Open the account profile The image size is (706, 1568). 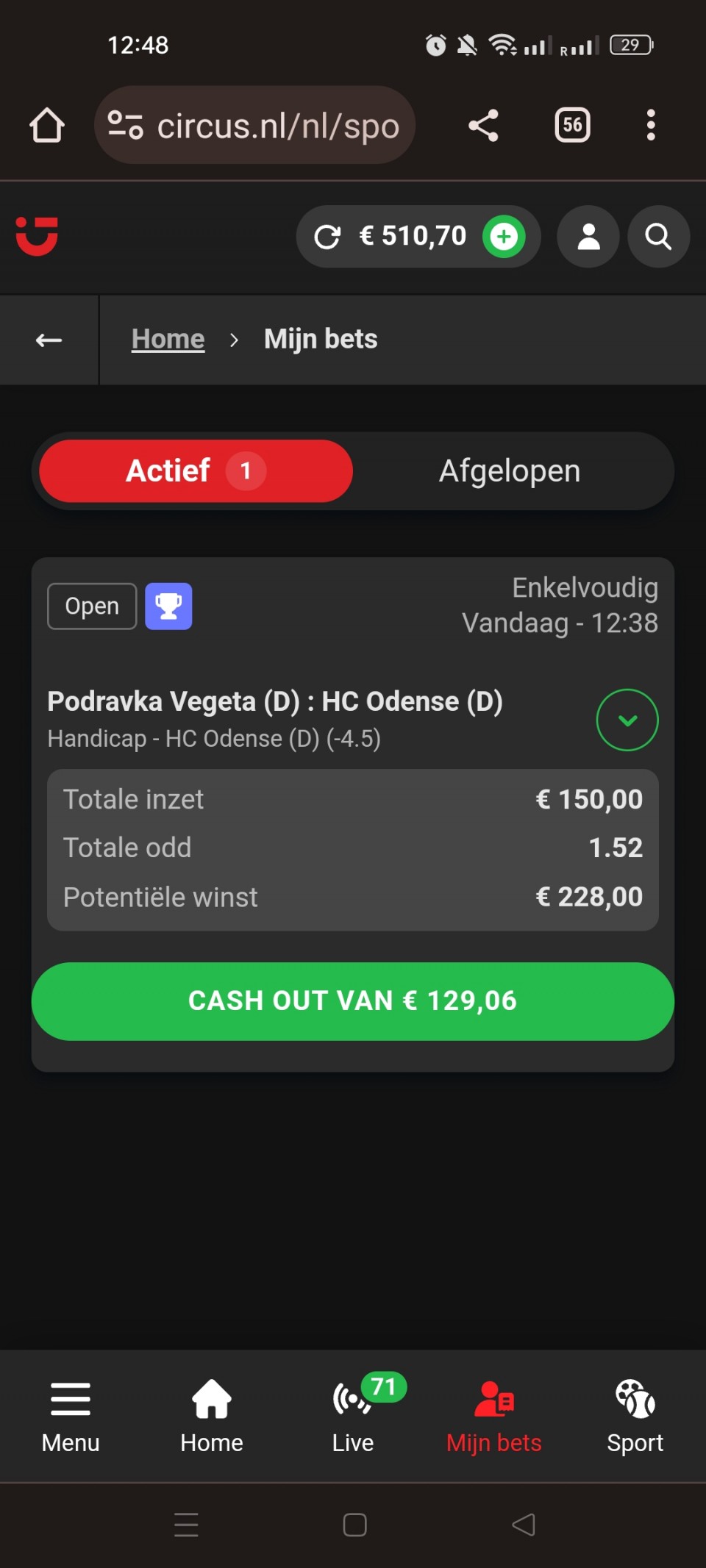588,237
